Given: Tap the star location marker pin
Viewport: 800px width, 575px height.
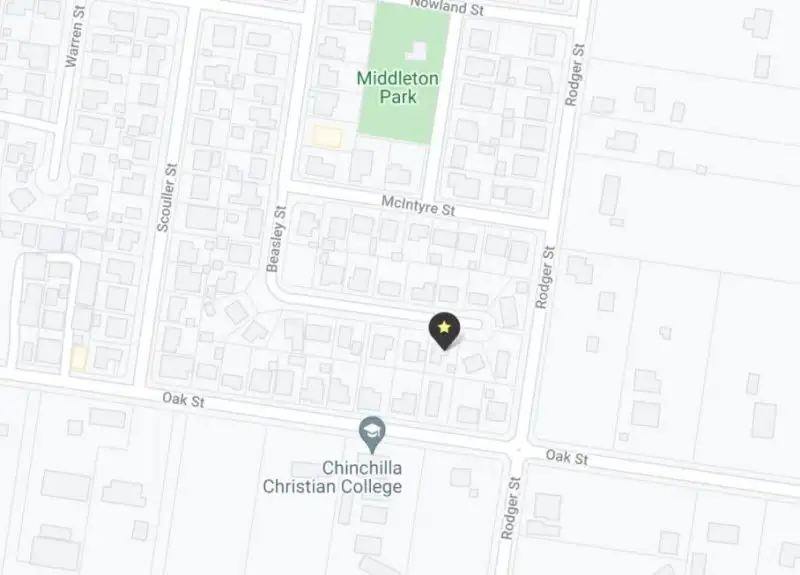Looking at the screenshot, I should point(444,328).
